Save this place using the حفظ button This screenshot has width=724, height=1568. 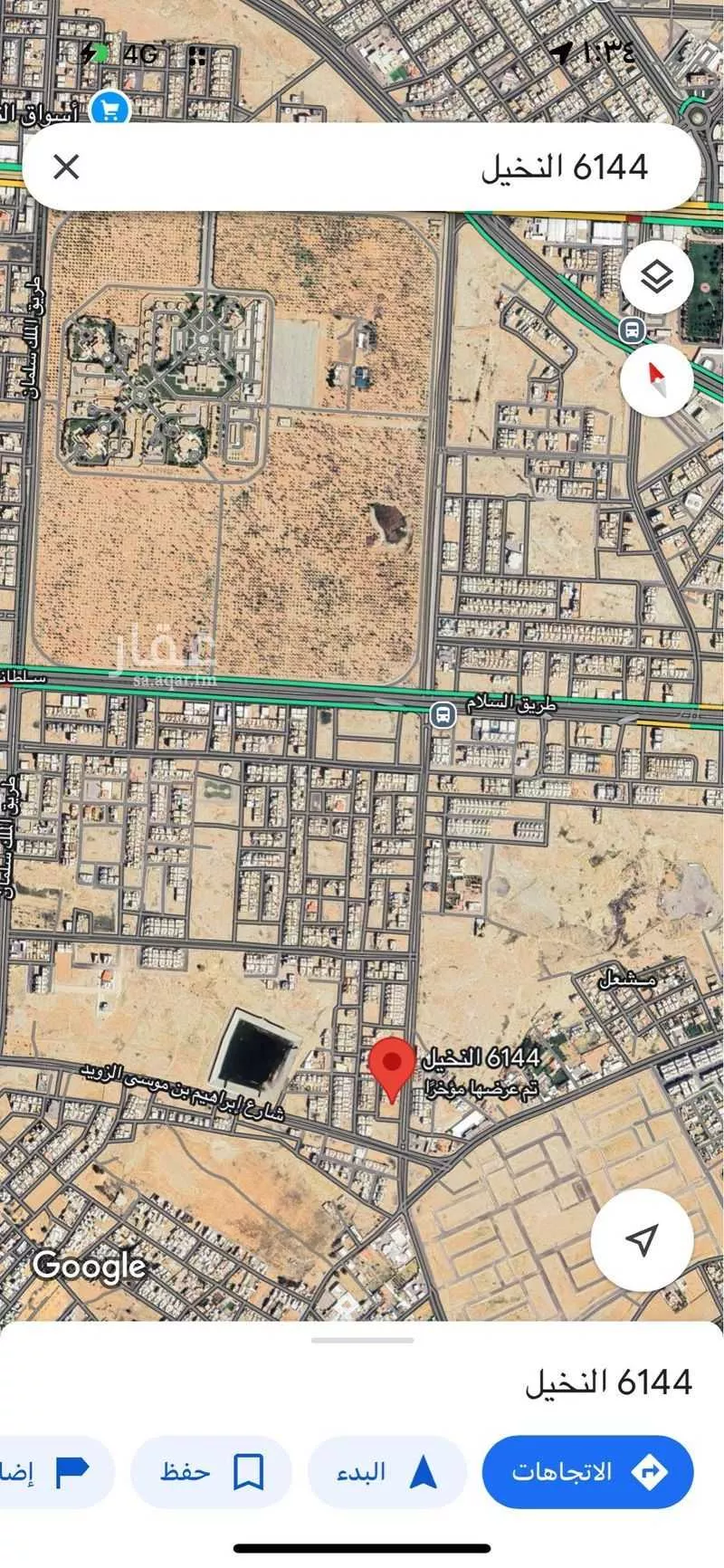click(x=211, y=1472)
